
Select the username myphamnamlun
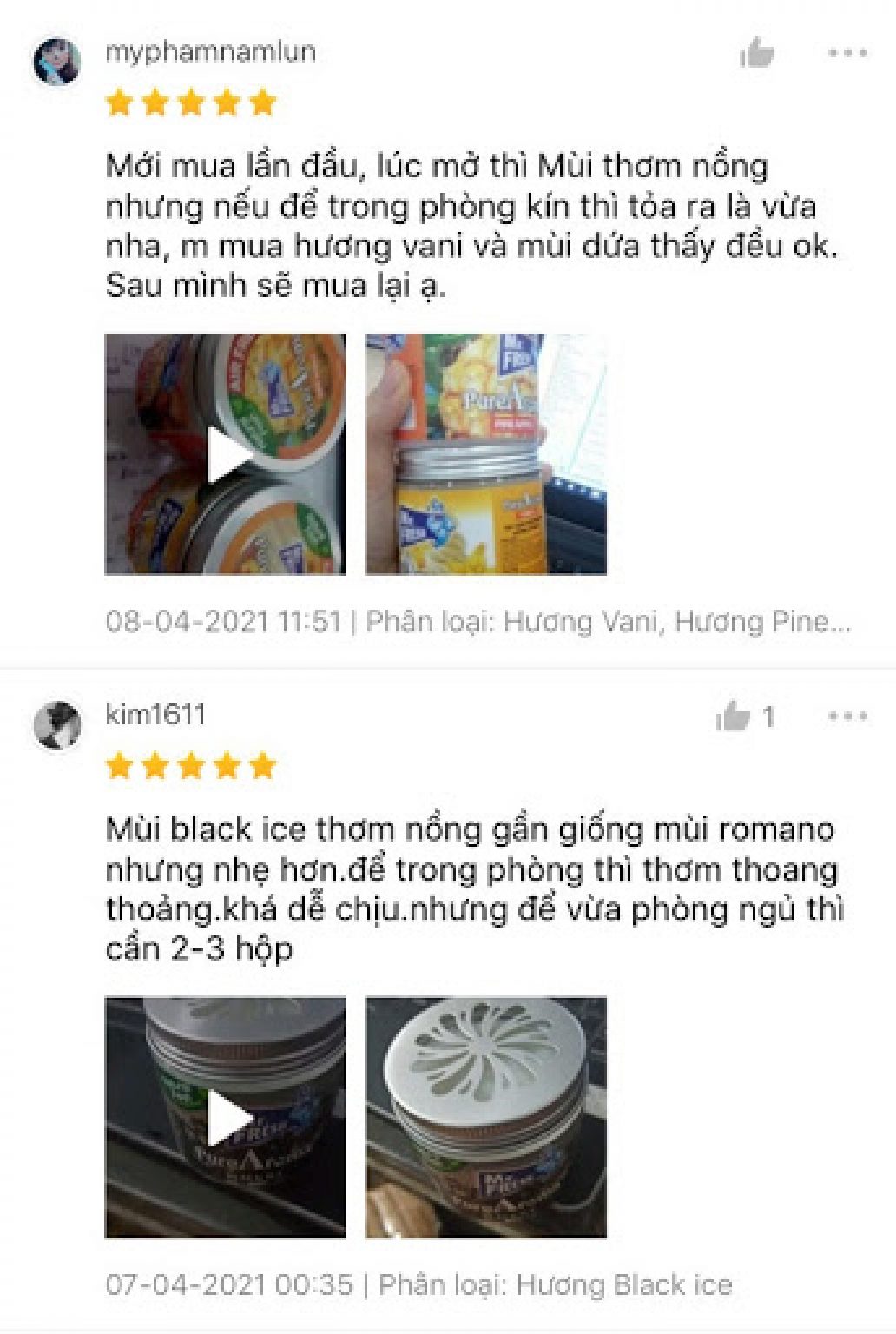click(x=211, y=52)
